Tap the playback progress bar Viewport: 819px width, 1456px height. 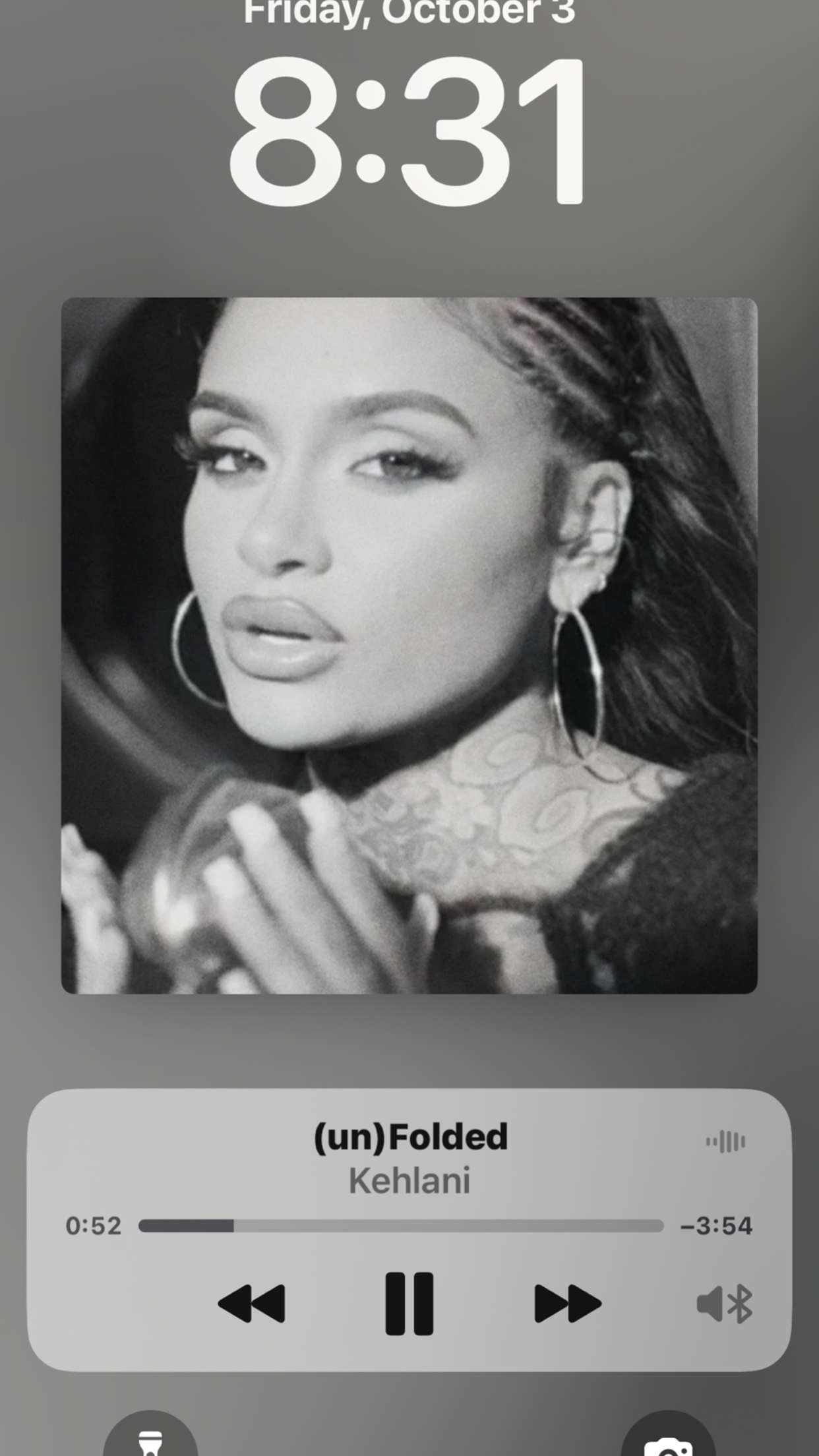(400, 1226)
